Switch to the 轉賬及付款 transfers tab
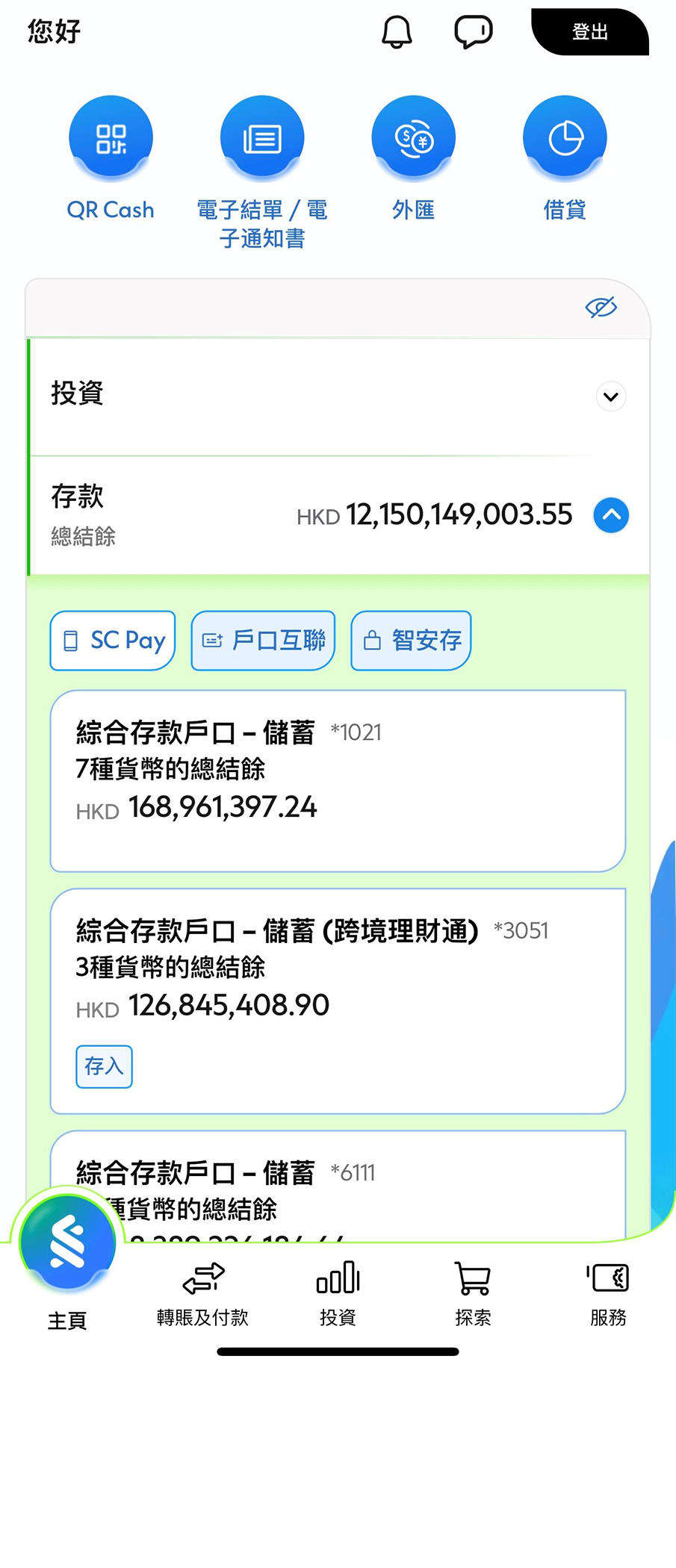The width and height of the screenshot is (676, 1568). coord(202,1292)
